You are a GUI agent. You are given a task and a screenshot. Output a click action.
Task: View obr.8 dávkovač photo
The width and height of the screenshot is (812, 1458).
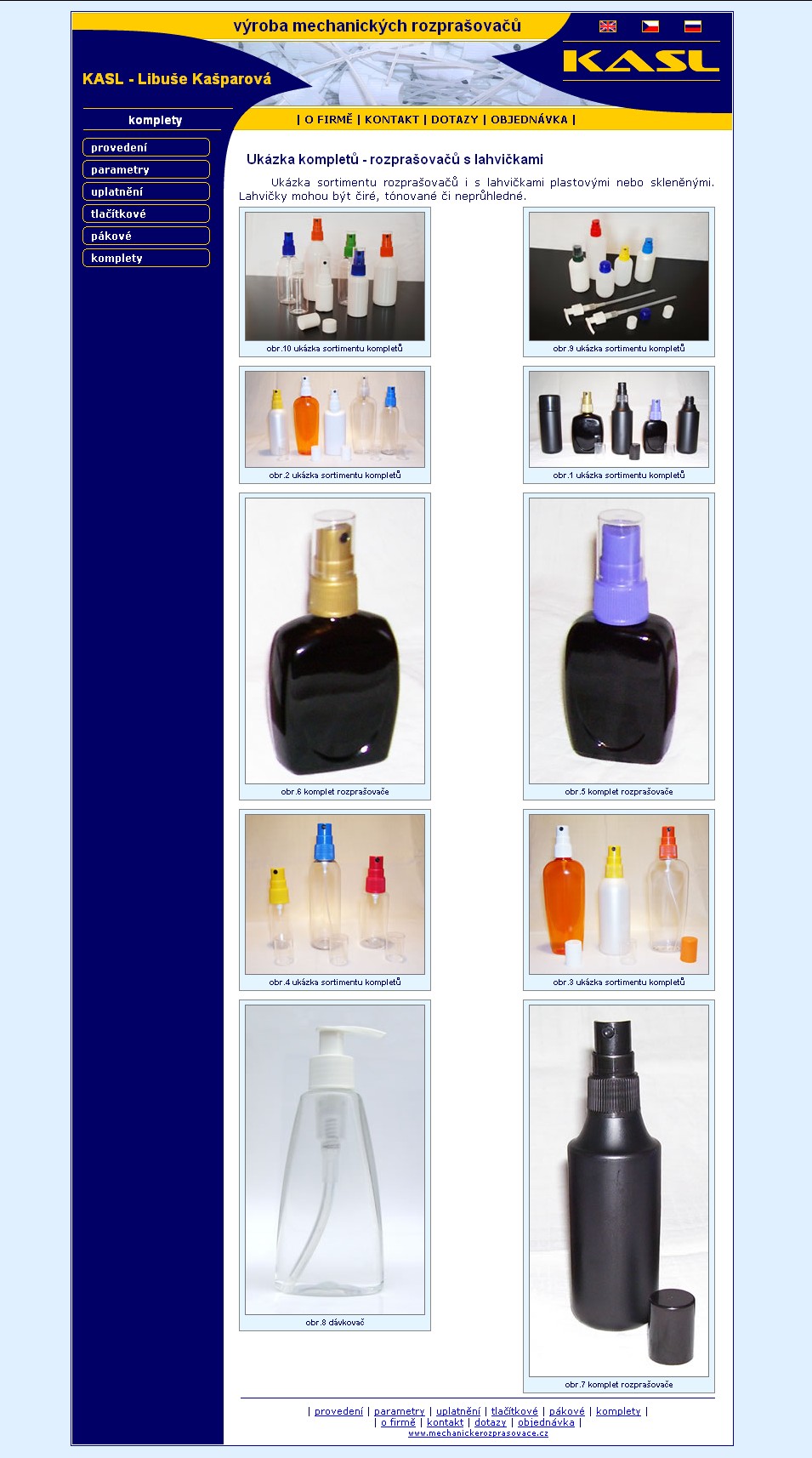click(x=335, y=1159)
